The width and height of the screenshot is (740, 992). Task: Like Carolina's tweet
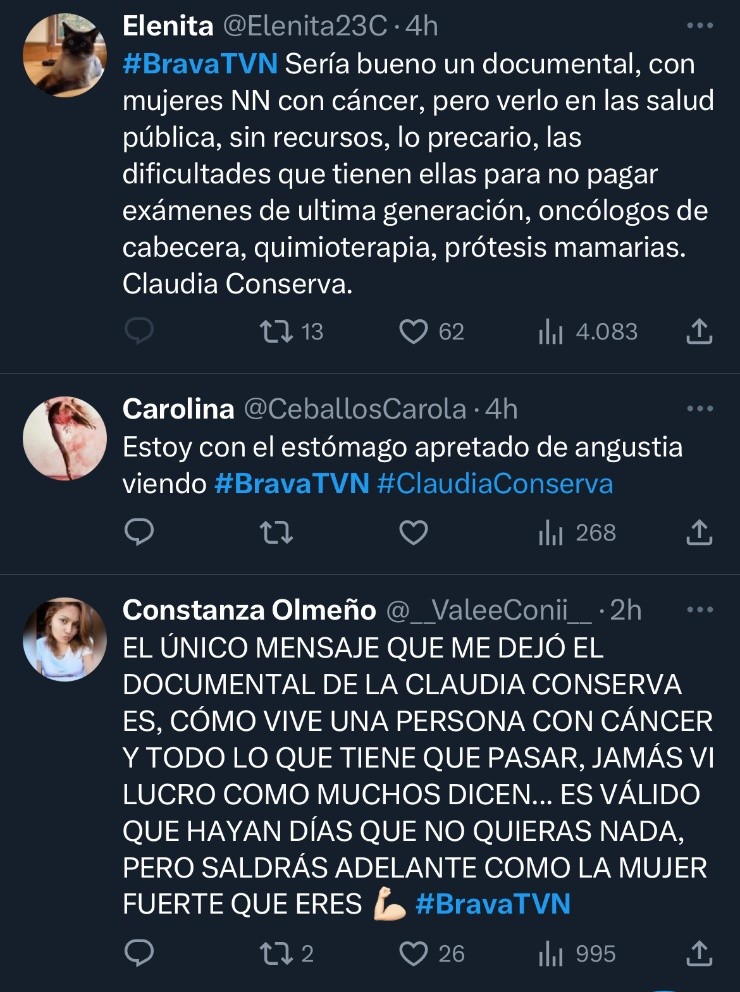pyautogui.click(x=413, y=533)
